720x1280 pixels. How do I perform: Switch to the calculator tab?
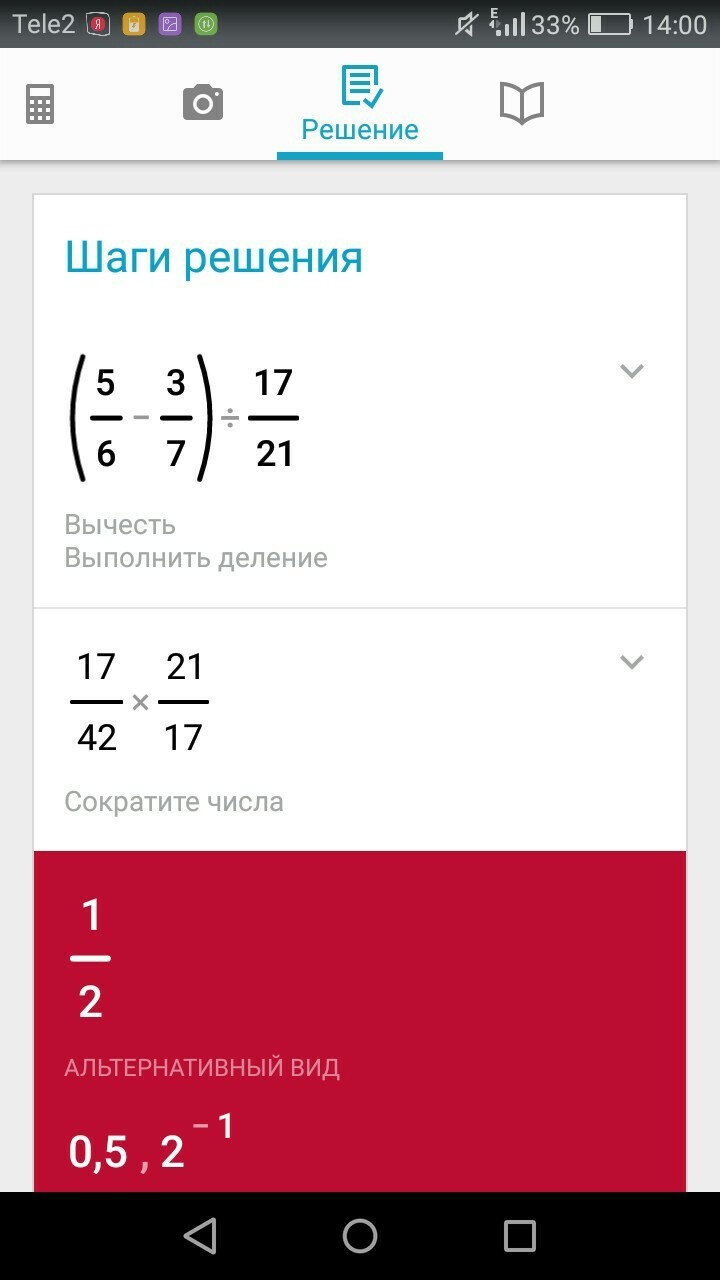(x=40, y=103)
